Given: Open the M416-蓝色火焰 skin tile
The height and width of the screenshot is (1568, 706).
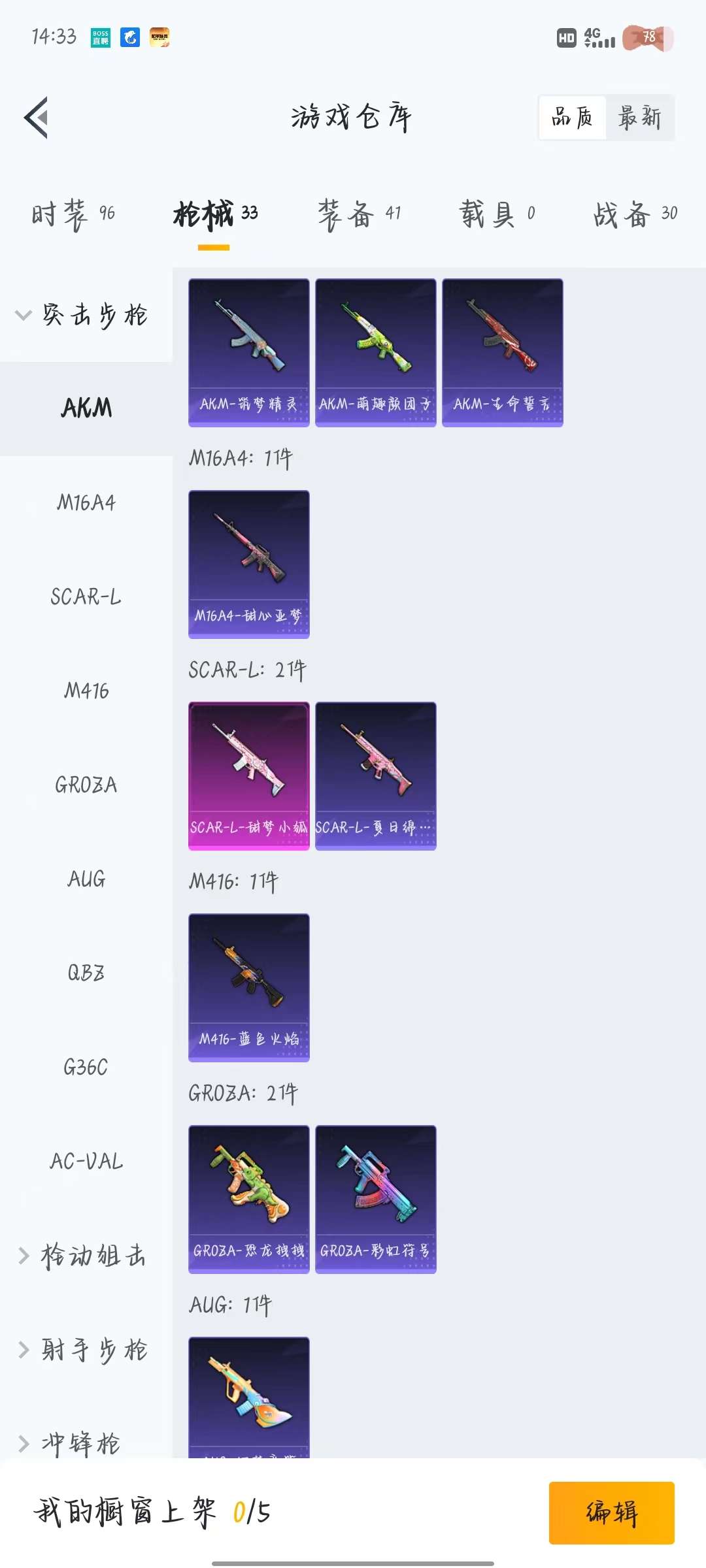Looking at the screenshot, I should [249, 988].
